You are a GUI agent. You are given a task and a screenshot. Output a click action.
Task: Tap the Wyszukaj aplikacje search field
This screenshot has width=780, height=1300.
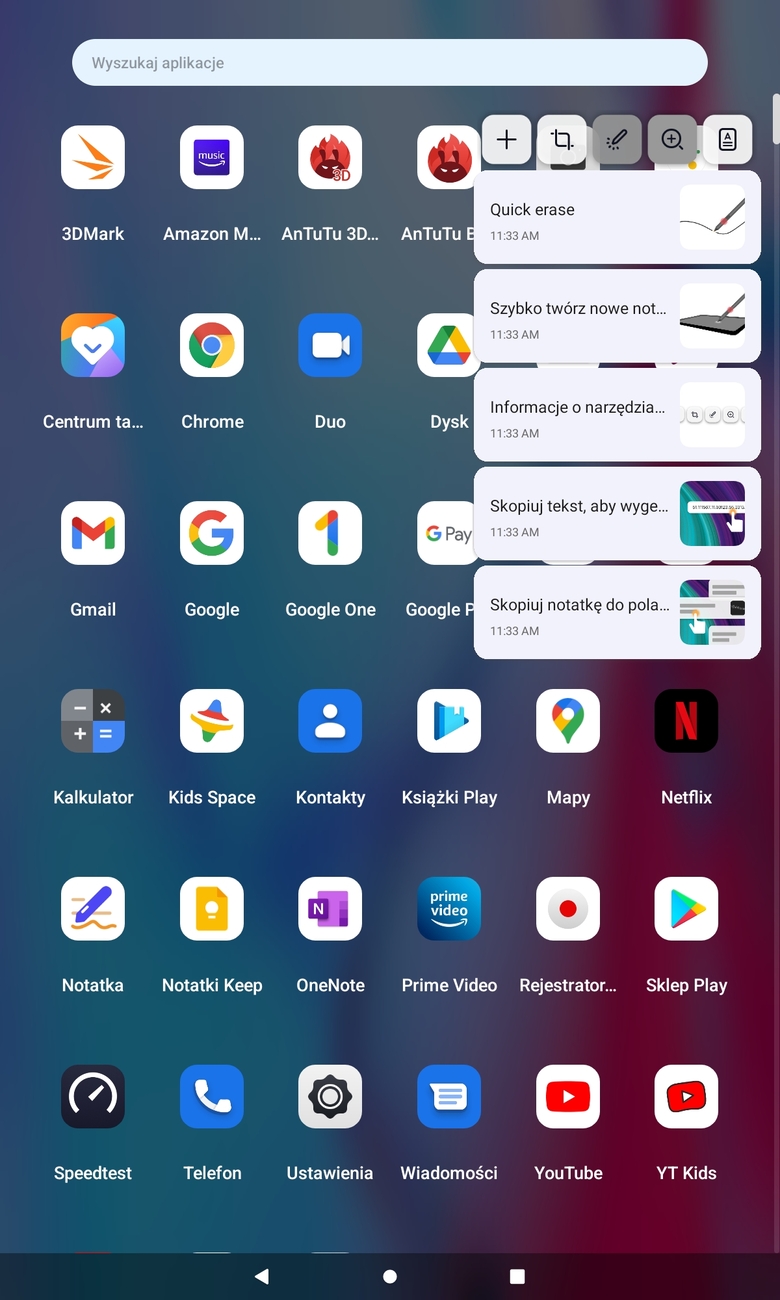click(390, 63)
